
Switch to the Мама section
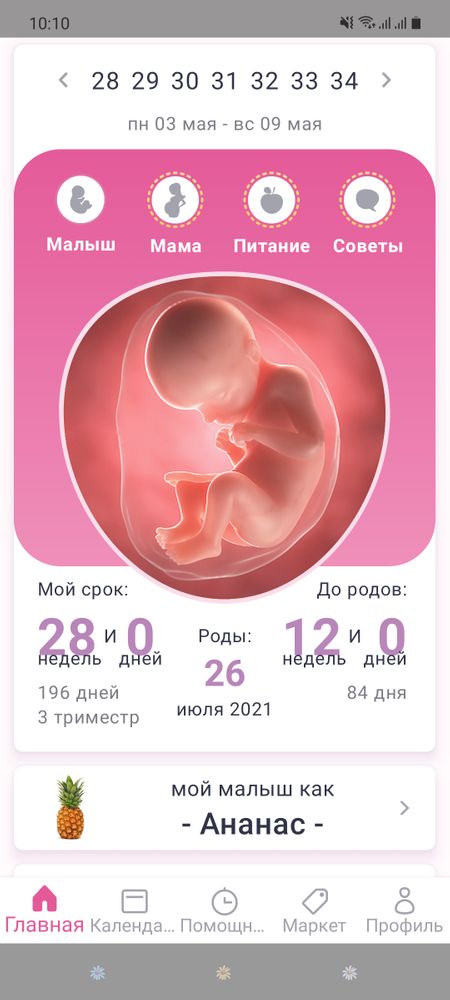coord(176,215)
